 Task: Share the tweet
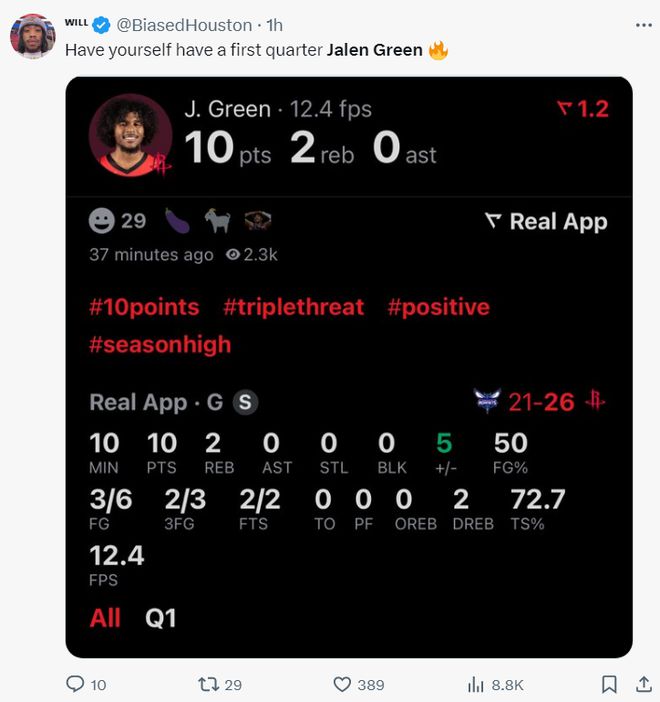click(642, 685)
